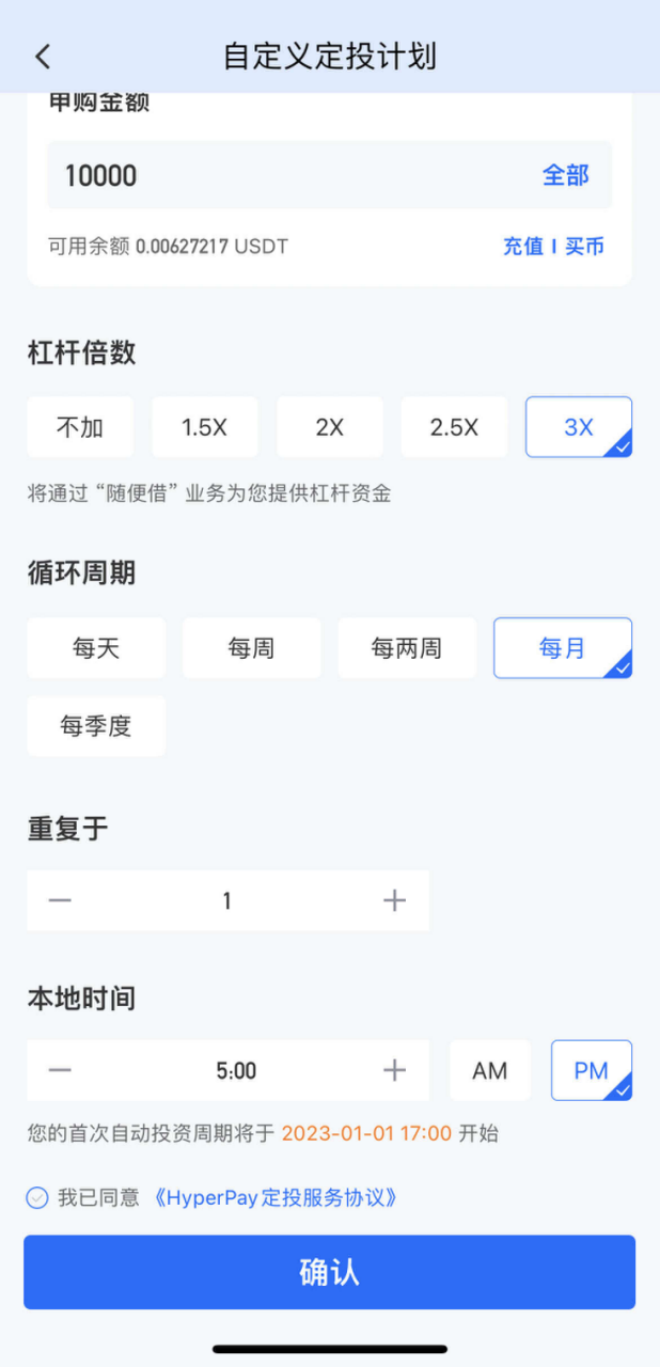The height and width of the screenshot is (1368, 660).
Task: Choose 2X leverage
Action: click(x=329, y=427)
